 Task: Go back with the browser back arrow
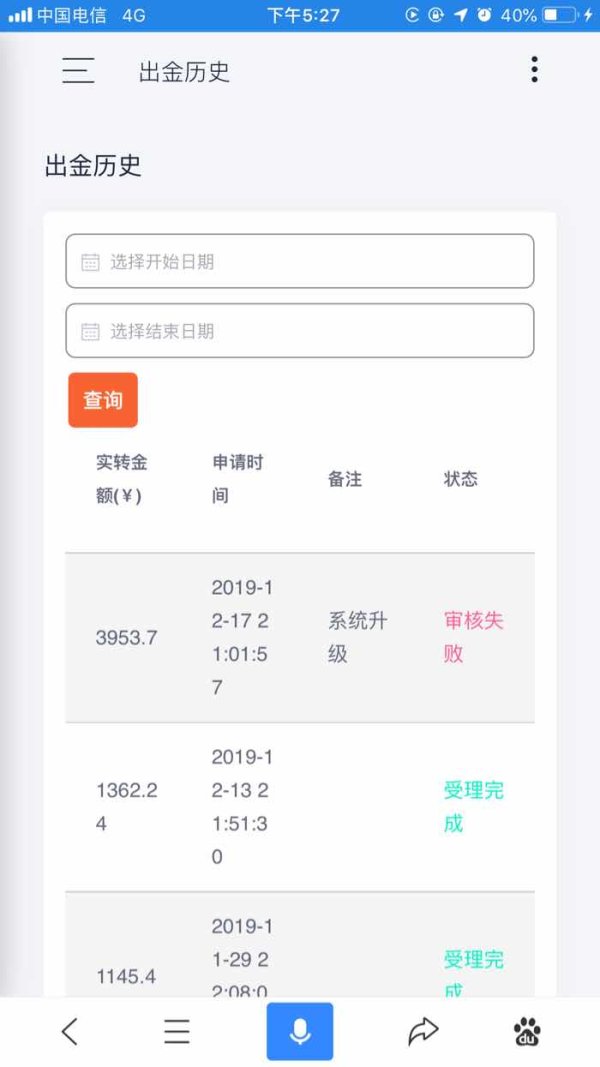(x=69, y=1032)
